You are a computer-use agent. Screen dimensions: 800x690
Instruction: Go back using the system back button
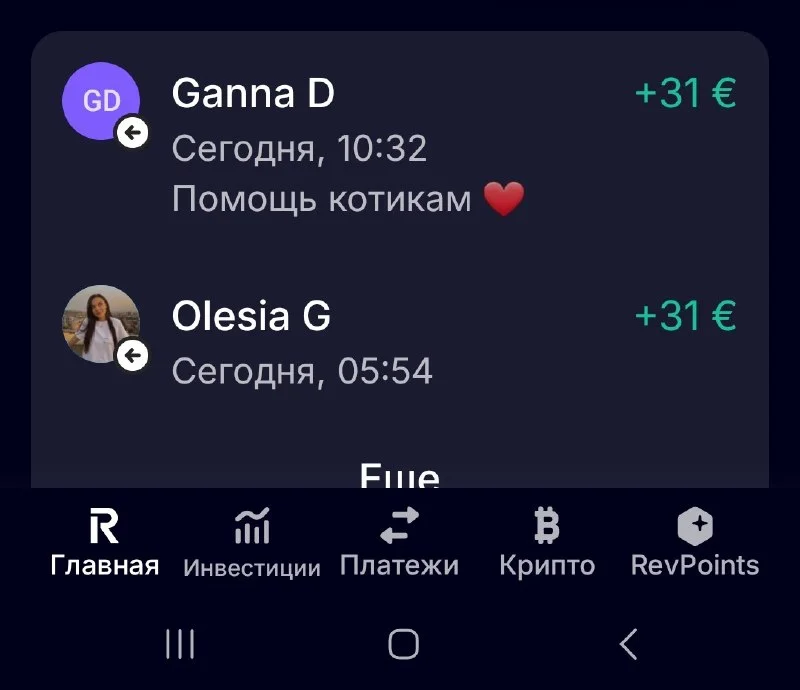(628, 644)
